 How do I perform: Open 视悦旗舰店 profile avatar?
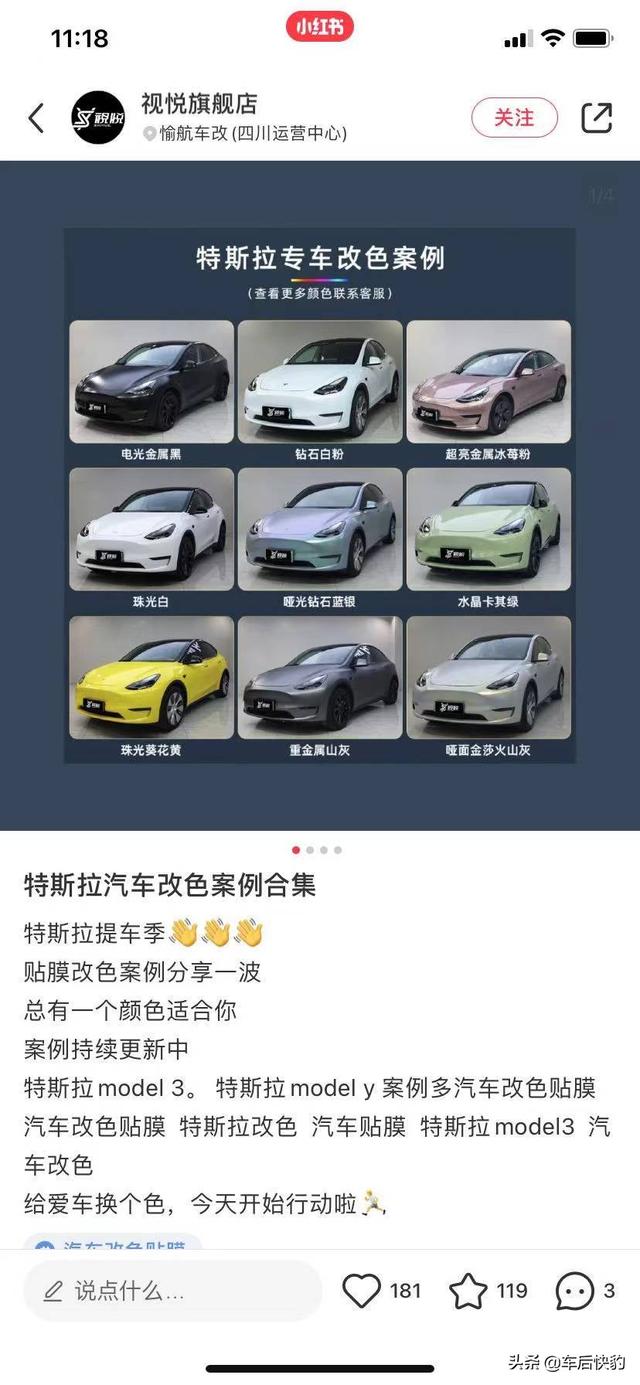click(98, 118)
